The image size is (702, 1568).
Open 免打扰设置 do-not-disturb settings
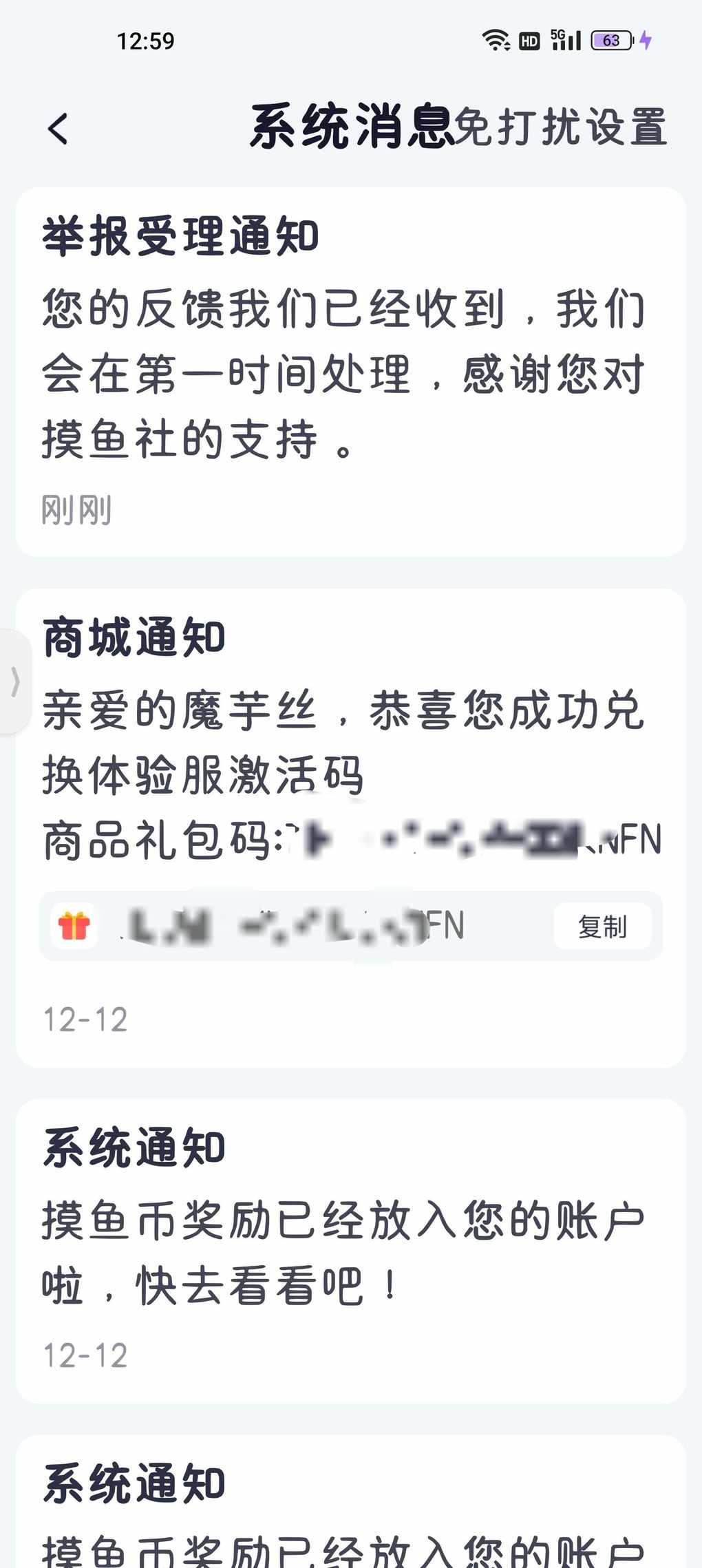tap(561, 127)
